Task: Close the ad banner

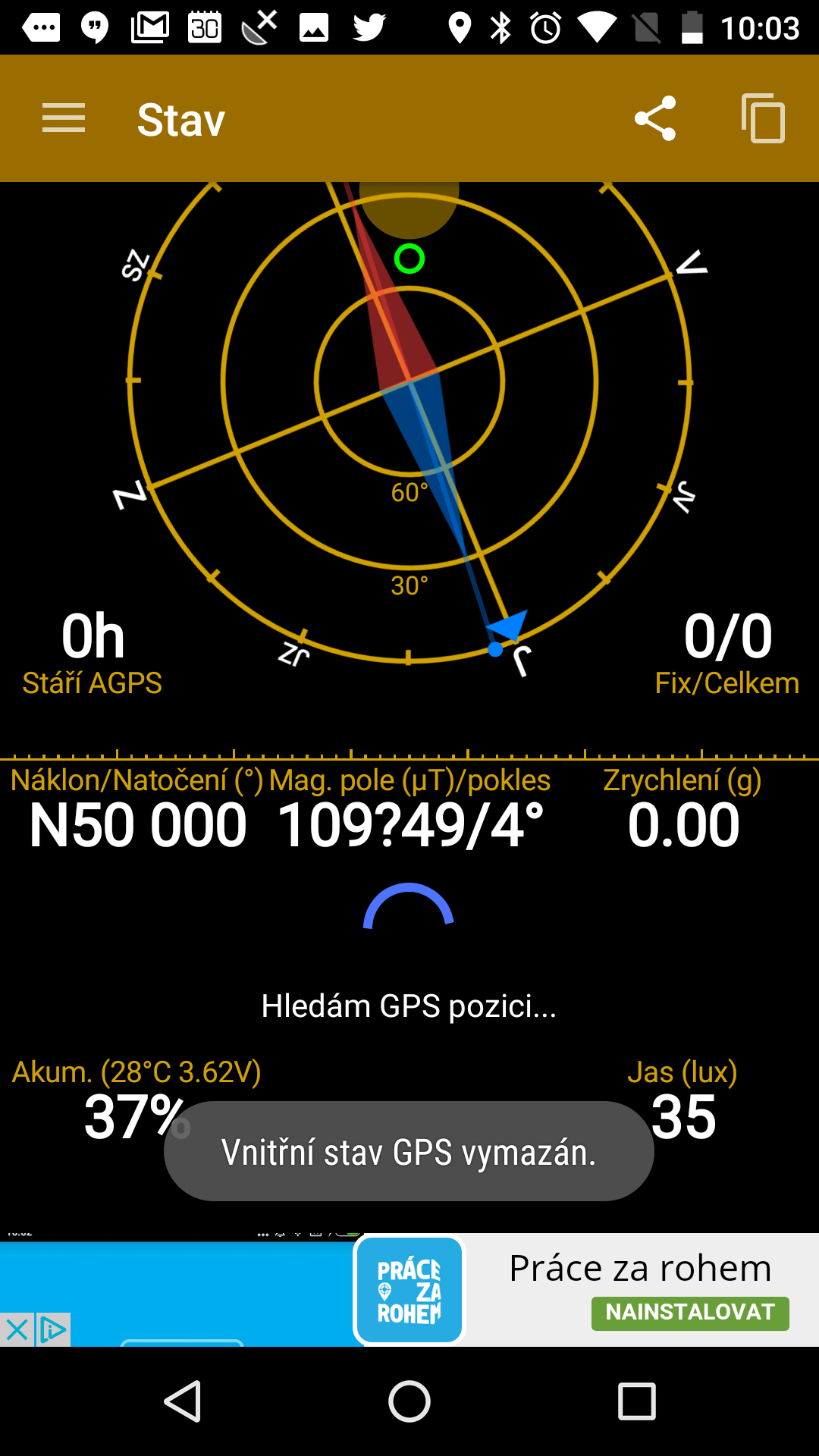Action: 17,1329
